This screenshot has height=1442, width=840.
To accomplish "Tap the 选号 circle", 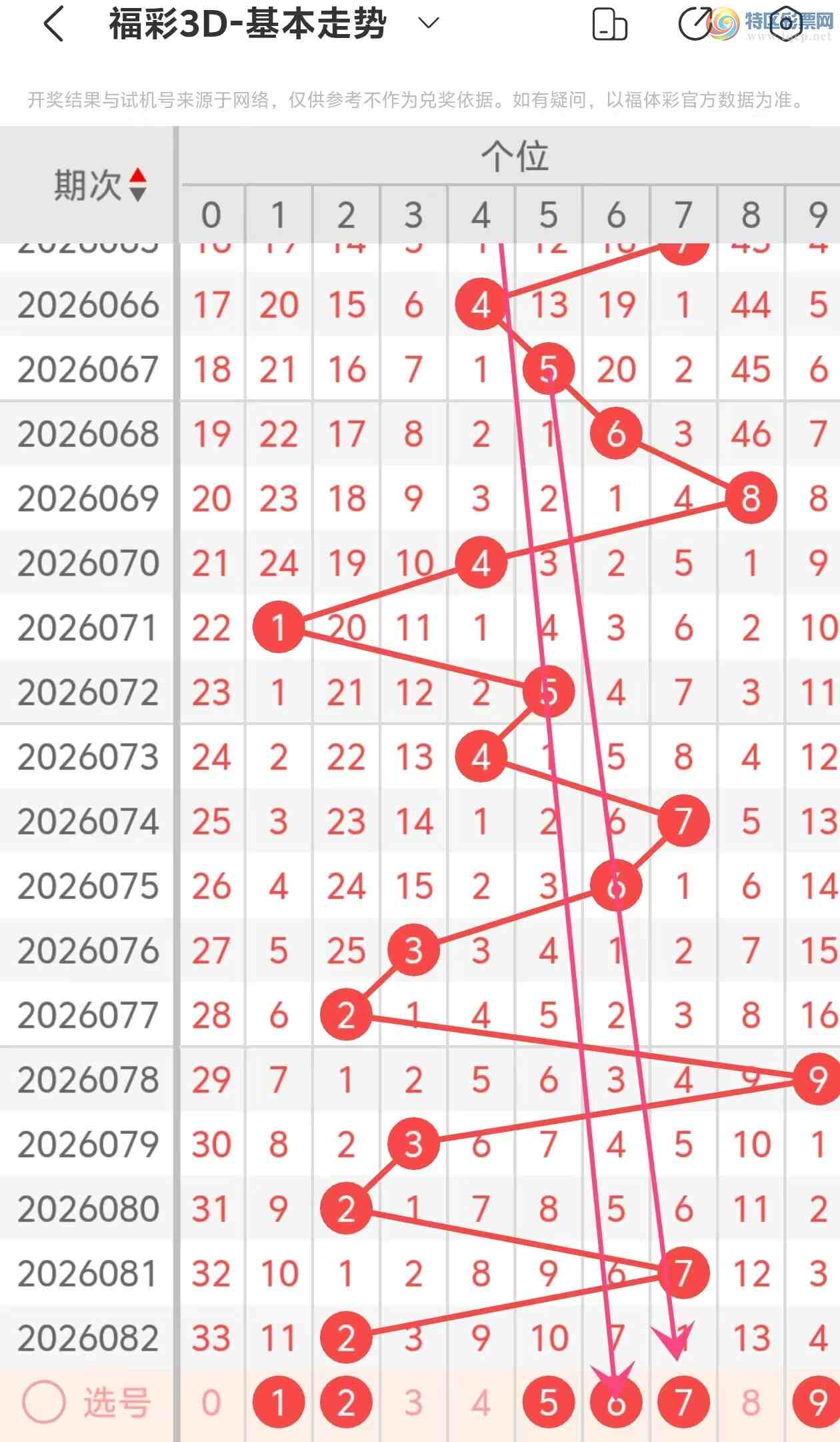I will 44,1403.
